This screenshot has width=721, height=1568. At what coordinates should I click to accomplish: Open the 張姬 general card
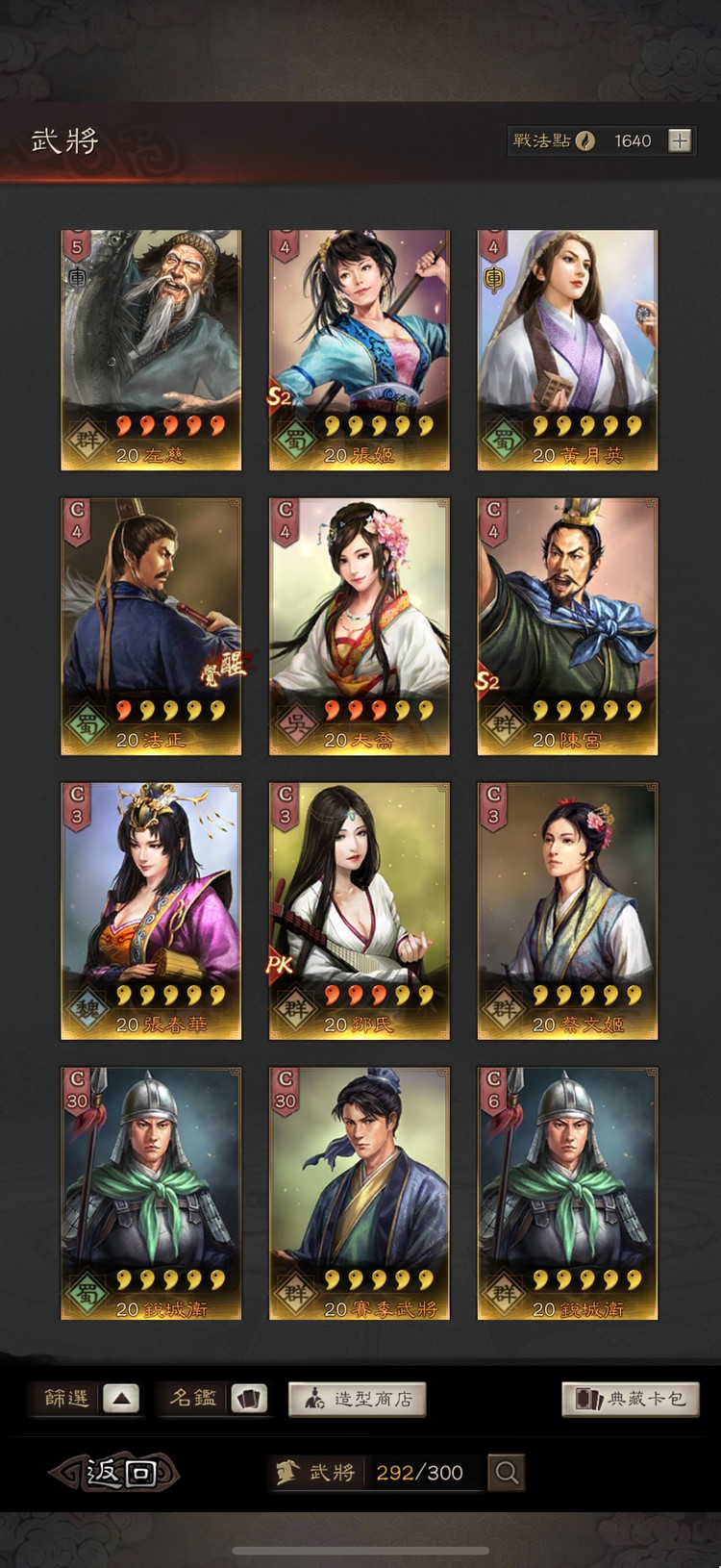click(360, 349)
